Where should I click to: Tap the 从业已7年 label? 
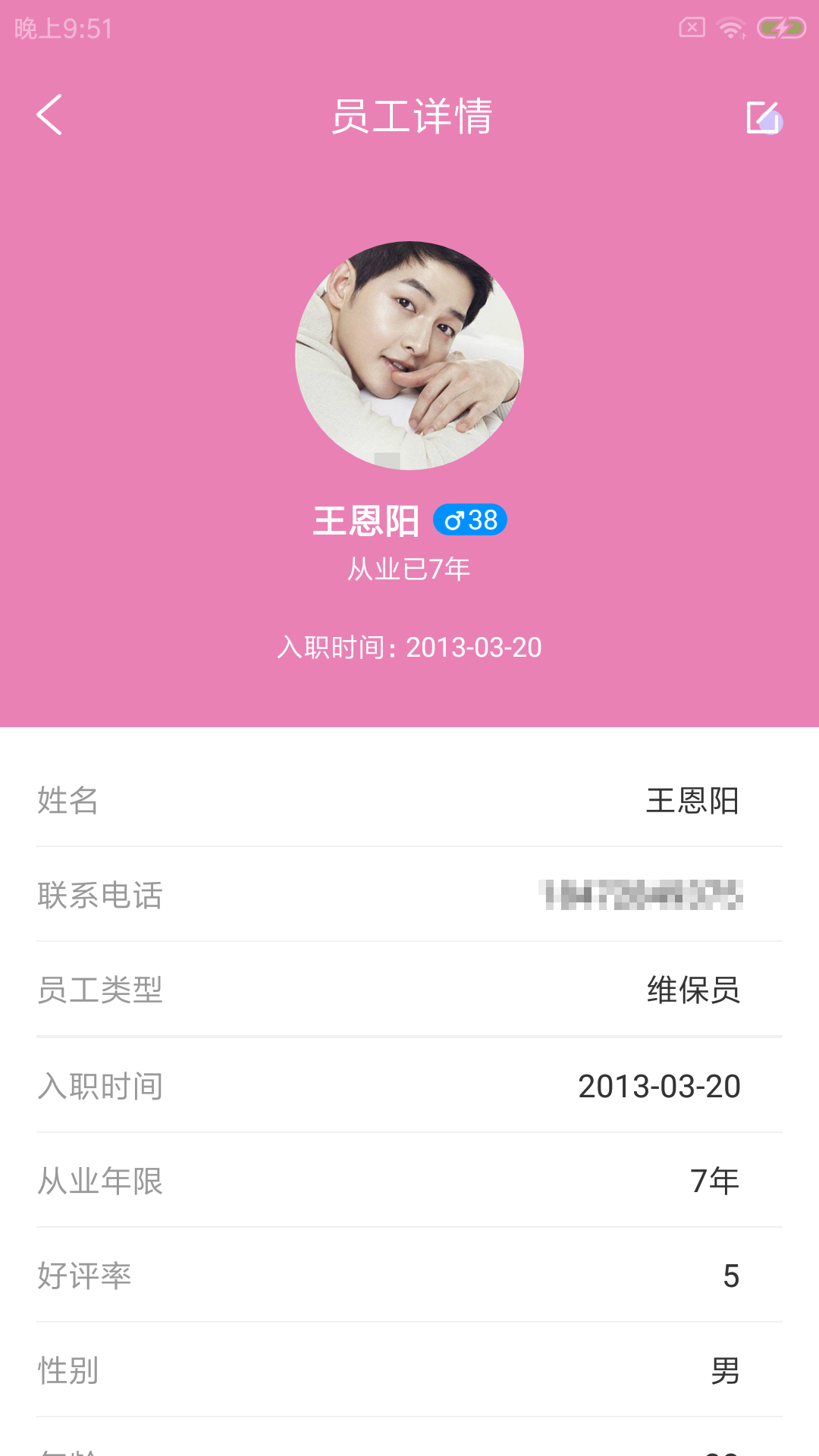(409, 569)
